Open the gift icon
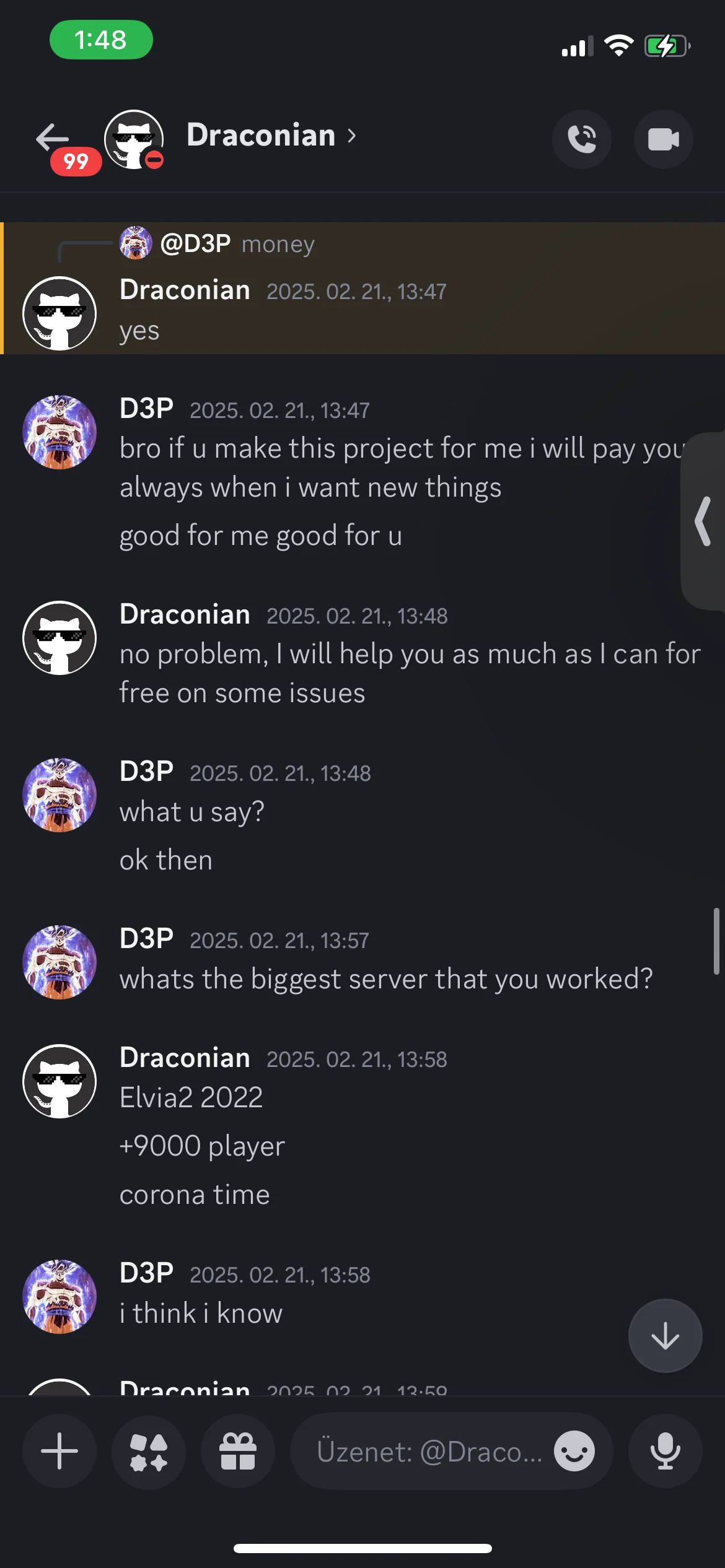The width and height of the screenshot is (725, 1568). point(238,1451)
